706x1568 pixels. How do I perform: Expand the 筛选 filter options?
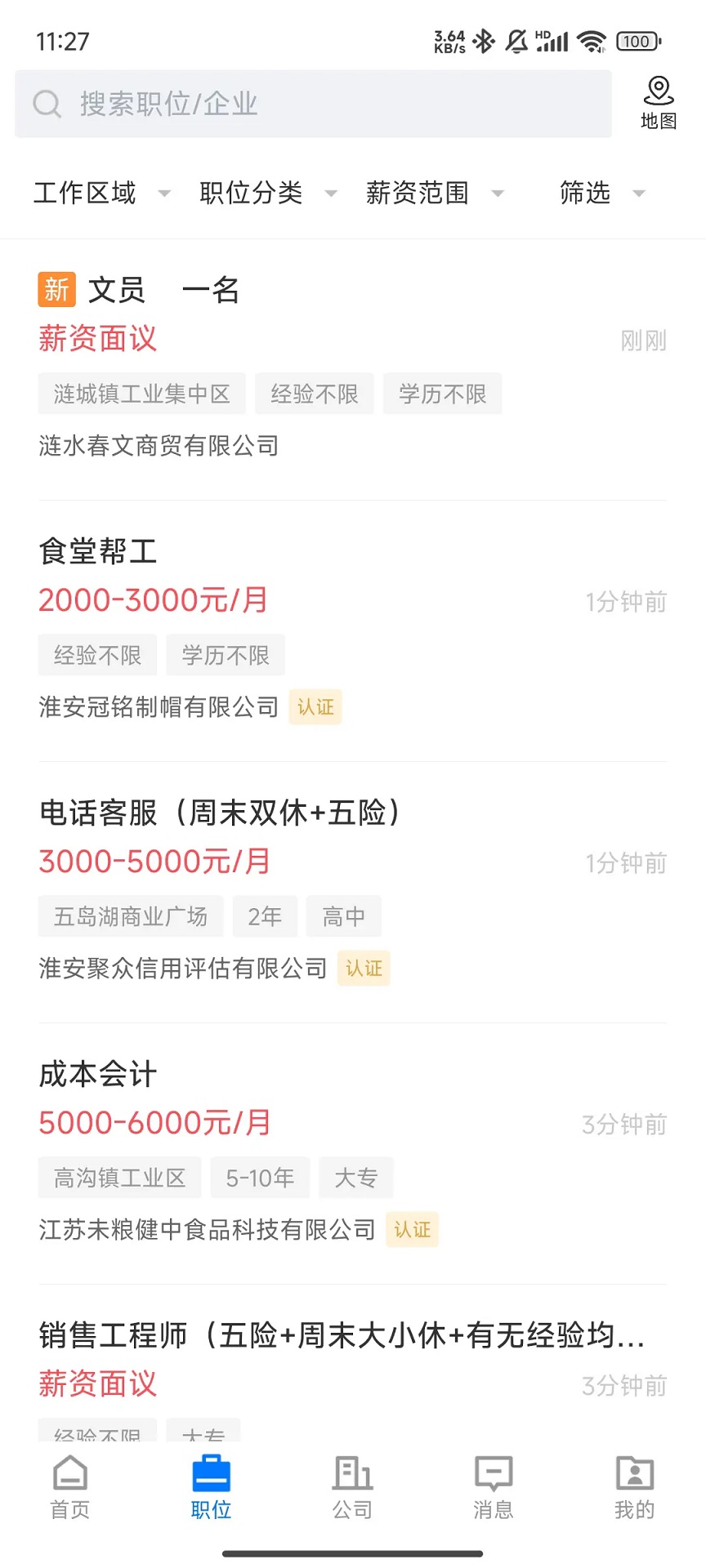[x=598, y=193]
